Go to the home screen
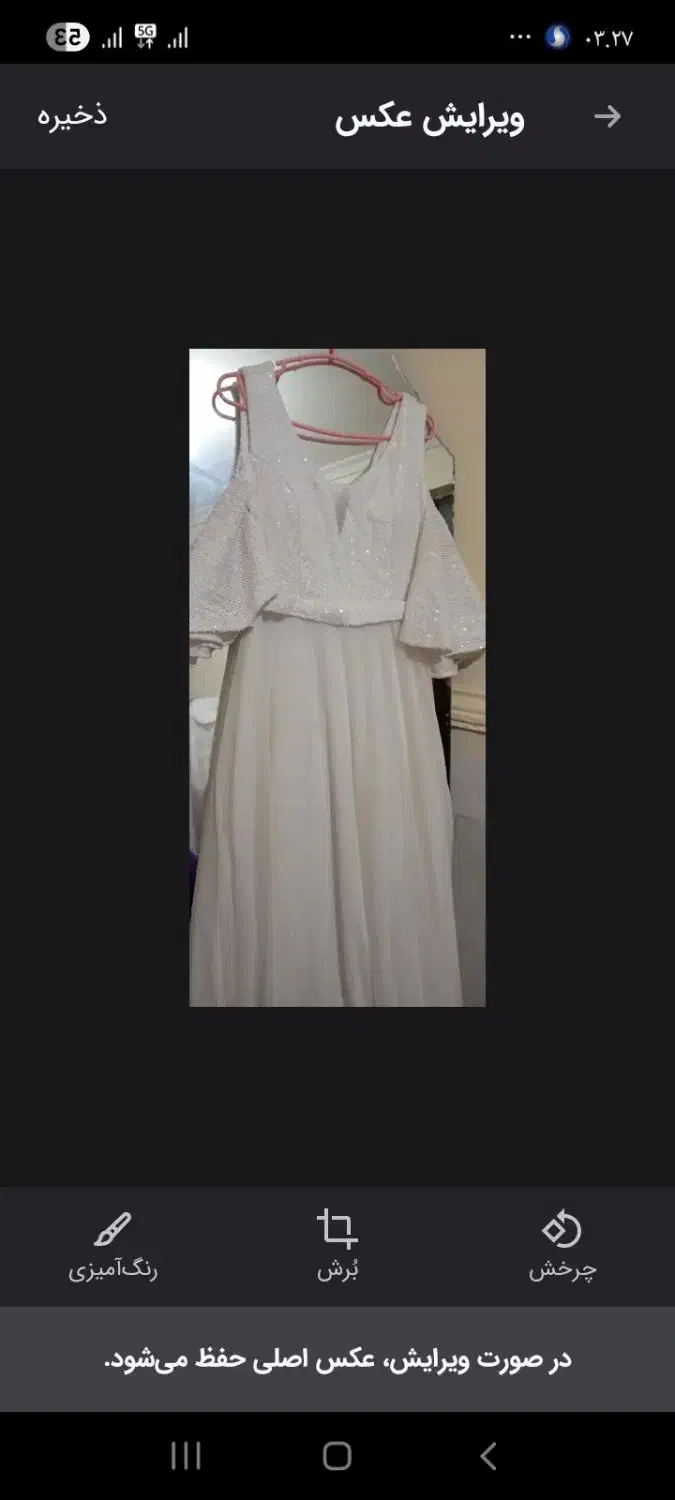The width and height of the screenshot is (675, 1500). tap(337, 1455)
